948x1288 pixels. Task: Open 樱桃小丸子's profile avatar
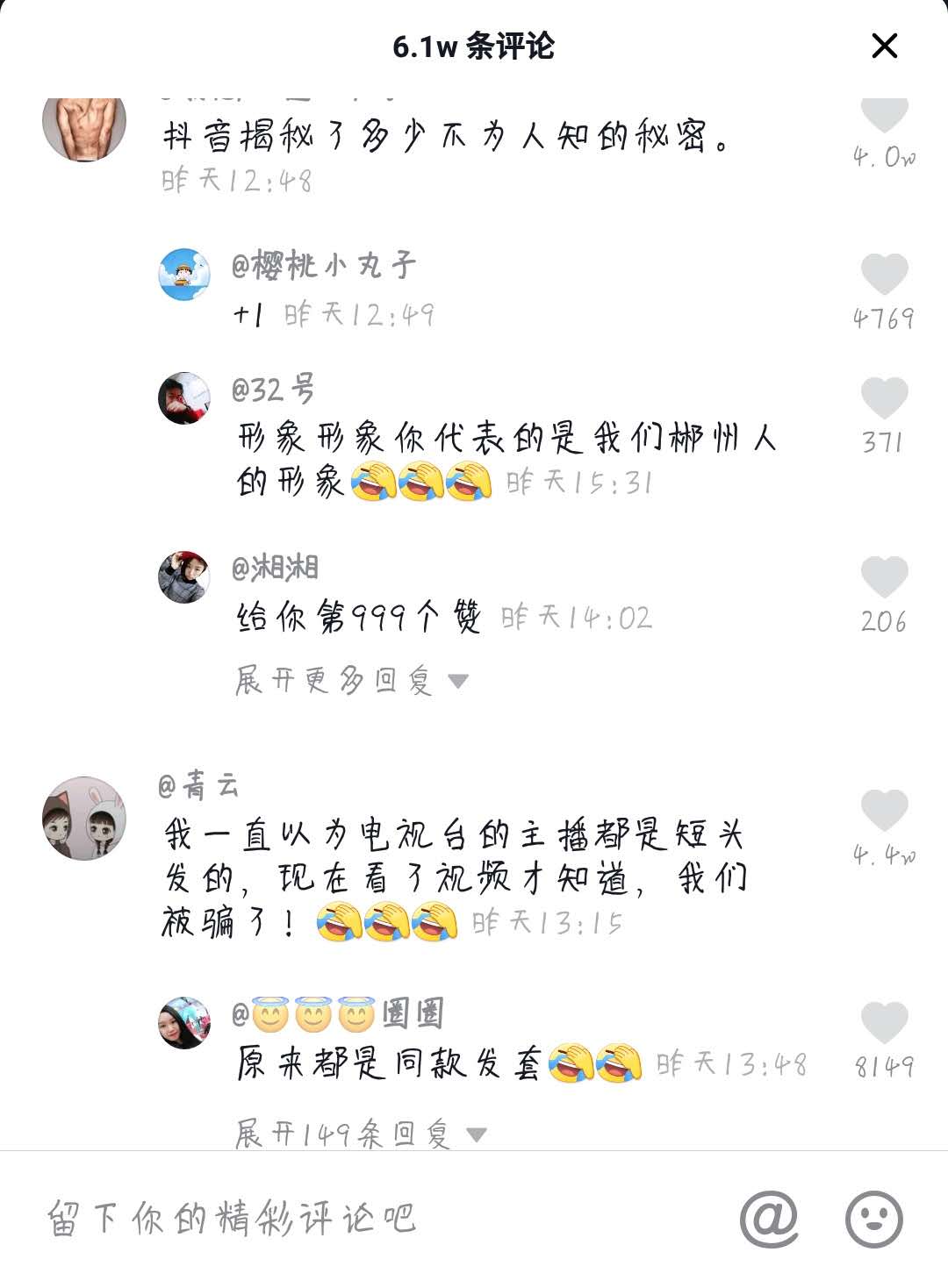pyautogui.click(x=184, y=274)
